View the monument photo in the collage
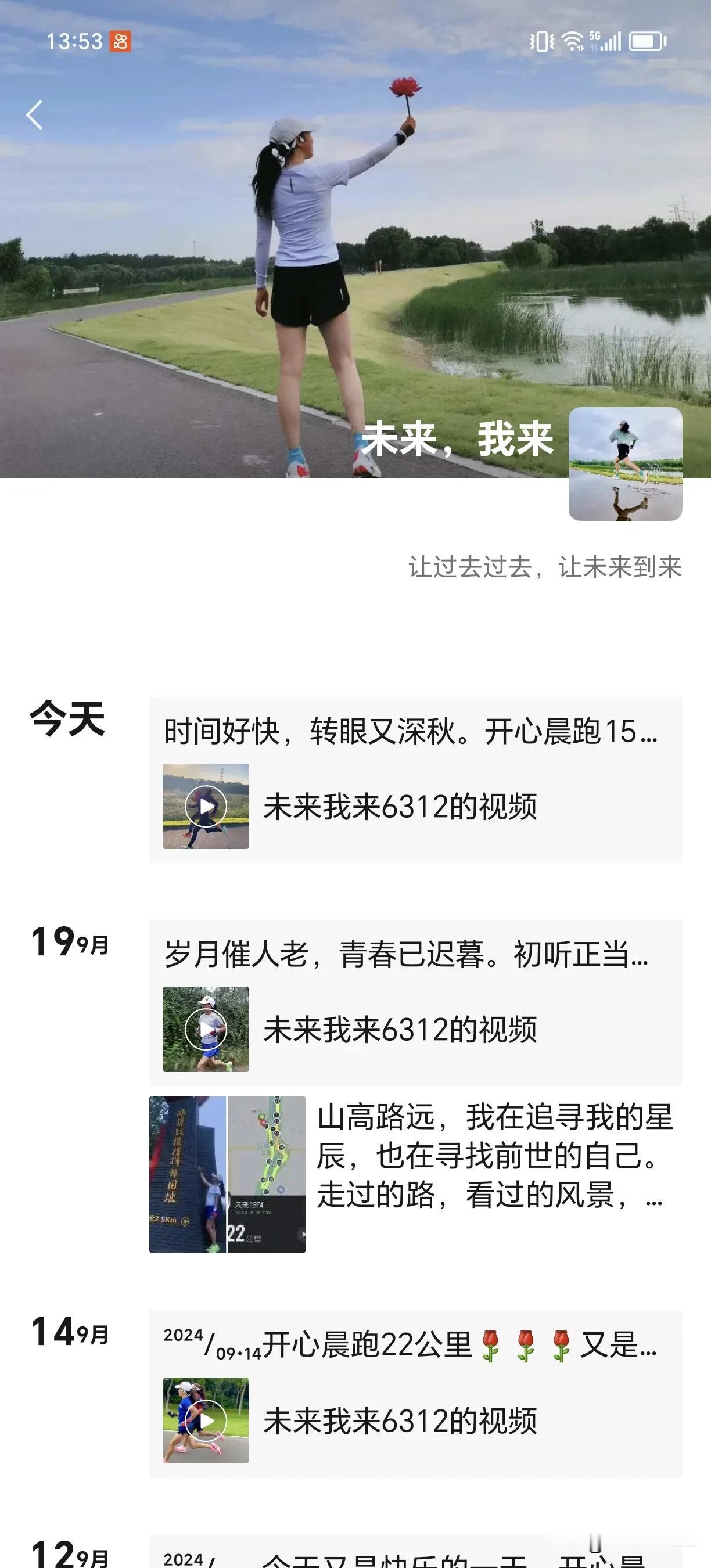This screenshot has width=711, height=1568. coord(189,1181)
